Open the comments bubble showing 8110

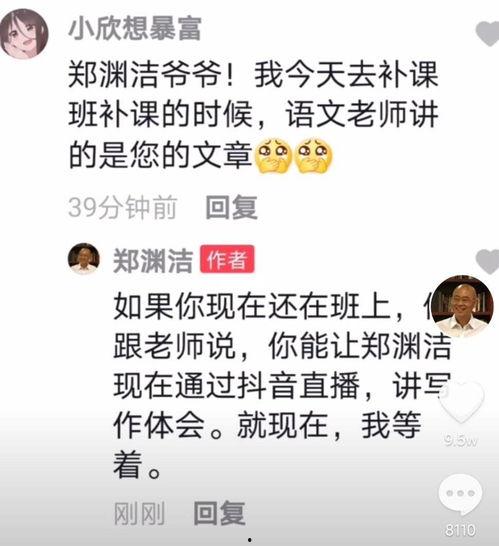click(x=460, y=494)
